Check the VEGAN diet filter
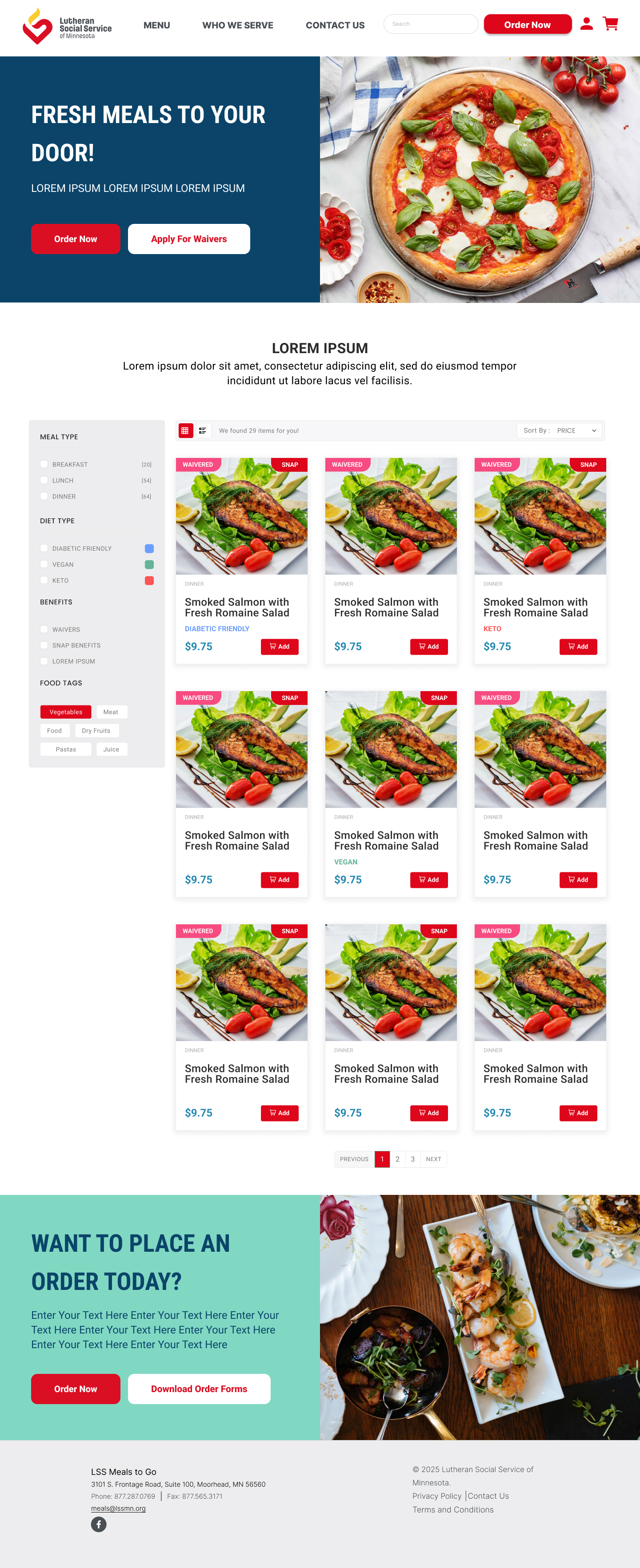 pos(44,564)
